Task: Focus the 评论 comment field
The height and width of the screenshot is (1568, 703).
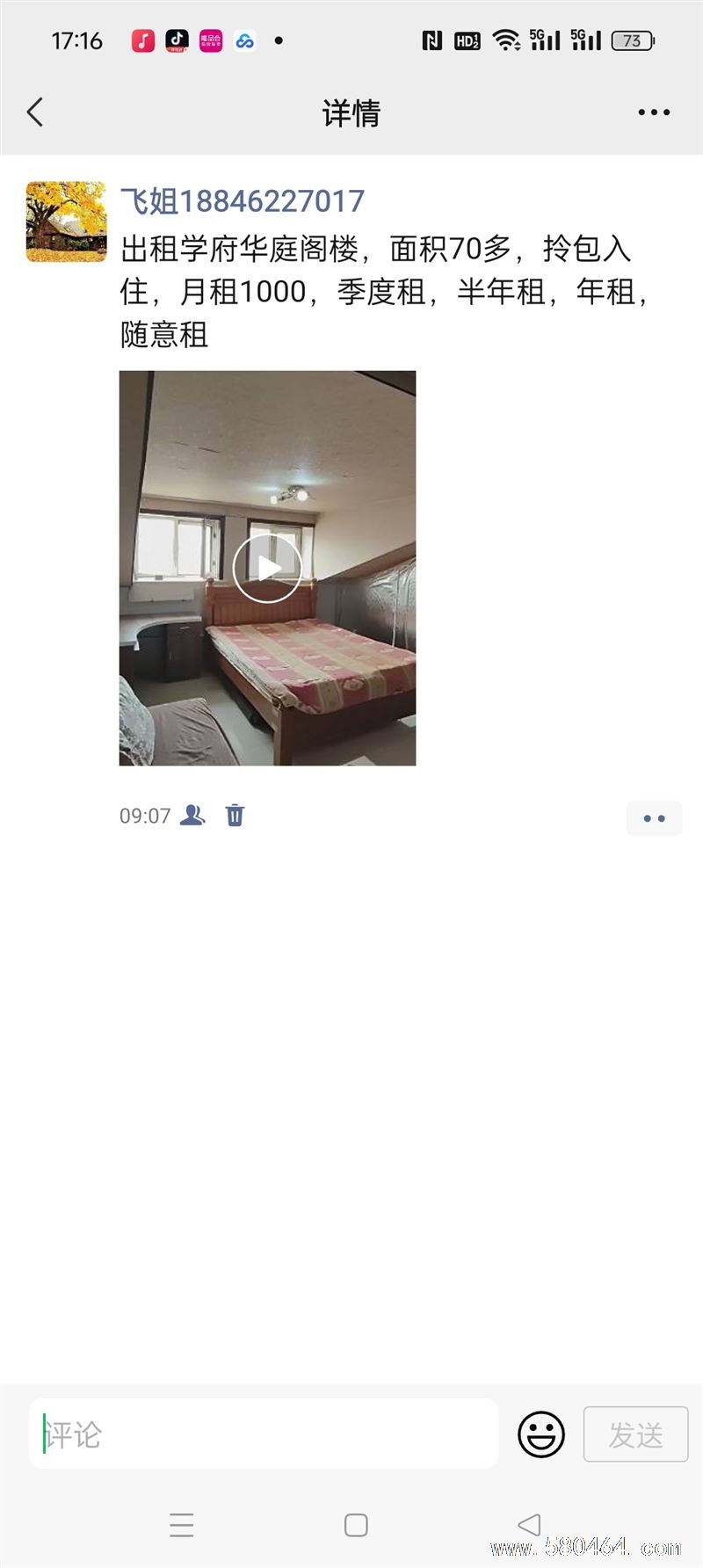Action: point(264,1434)
